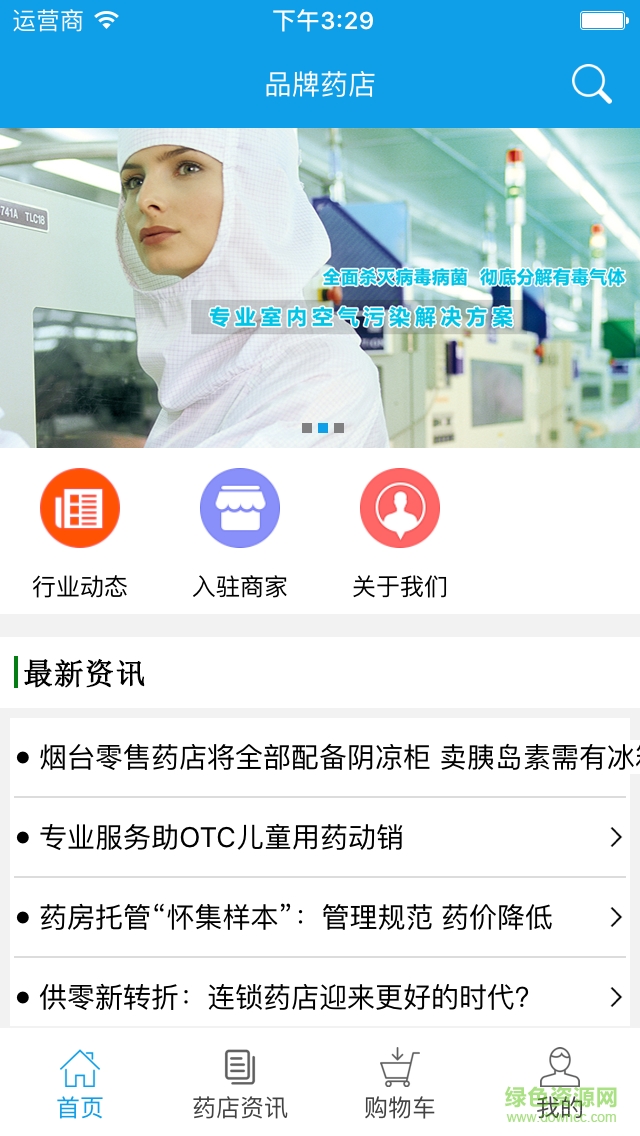Switch to the 首页 tab

(x=80, y=1083)
